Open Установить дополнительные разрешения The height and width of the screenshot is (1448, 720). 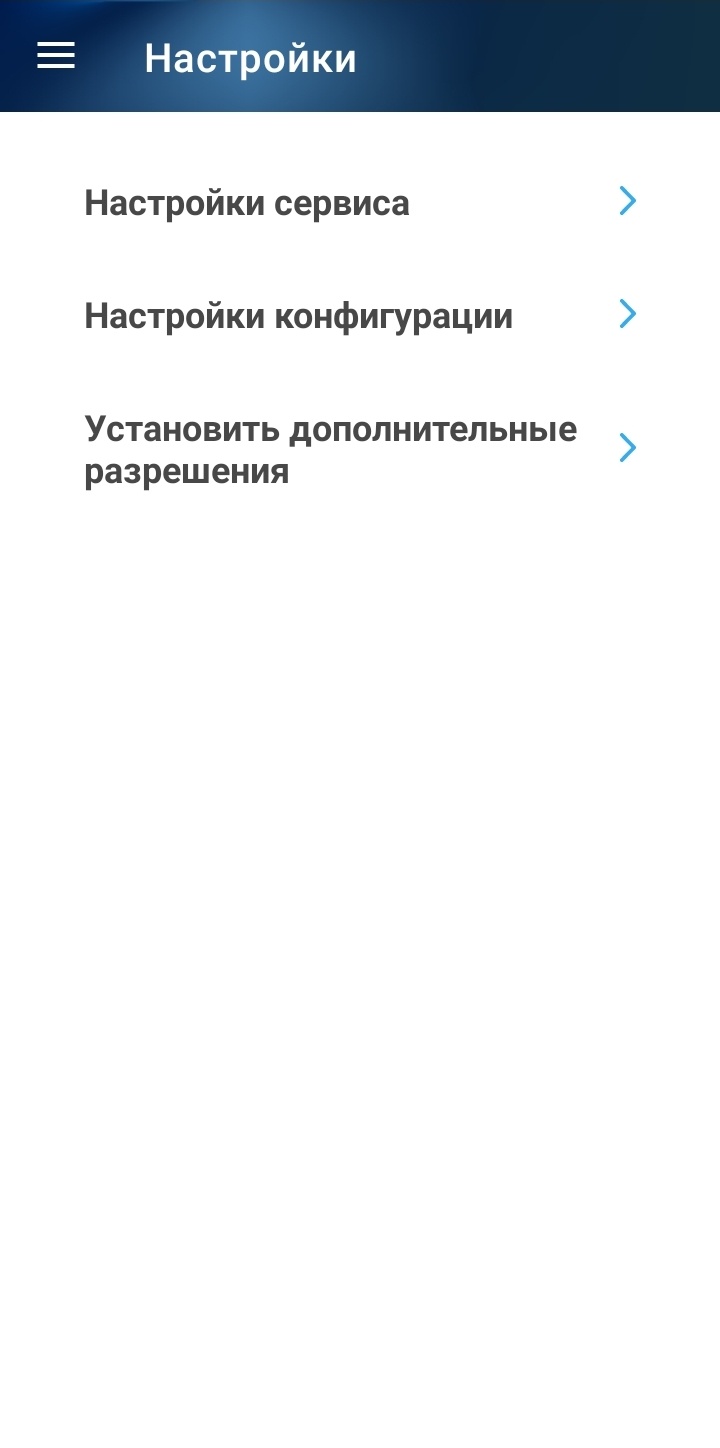[x=360, y=449]
